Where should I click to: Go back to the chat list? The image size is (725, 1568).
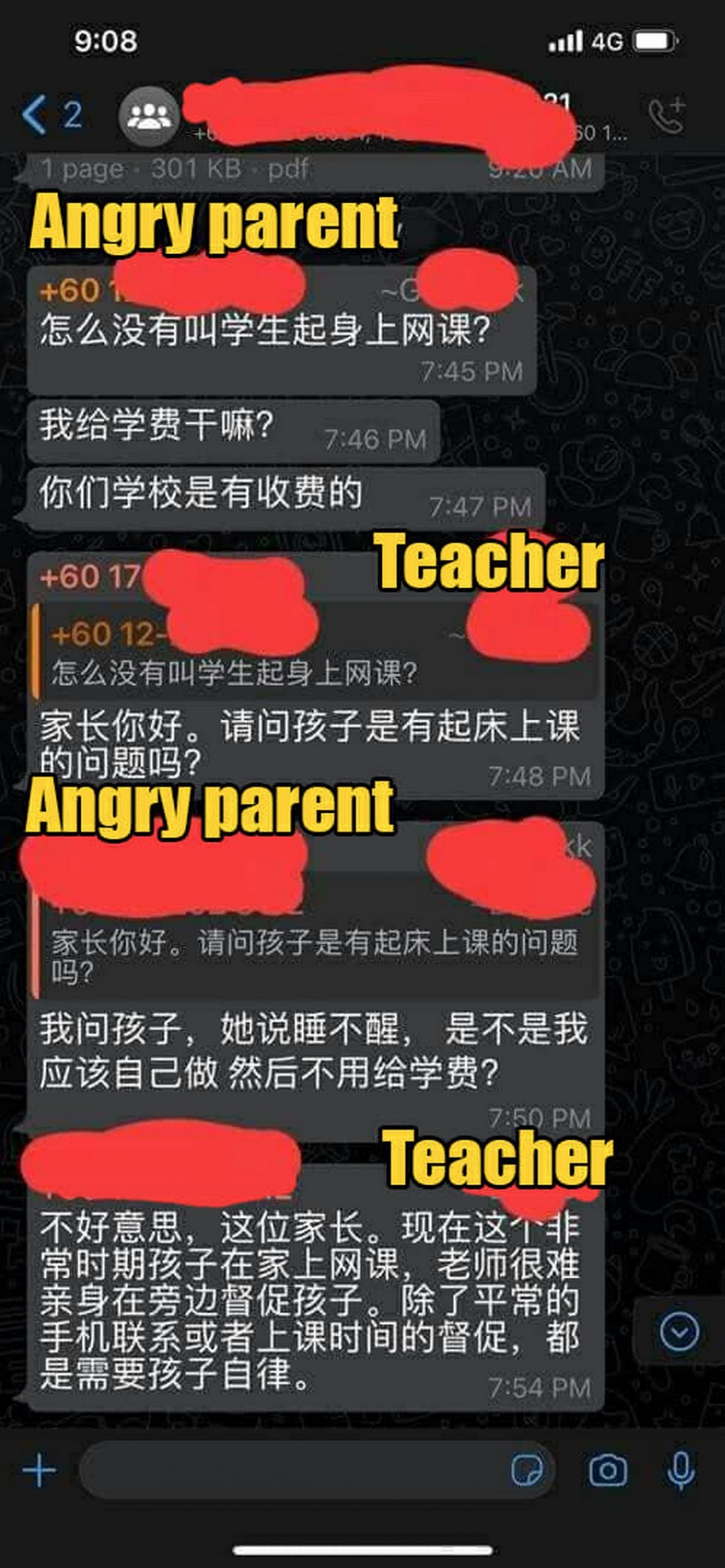51,115
